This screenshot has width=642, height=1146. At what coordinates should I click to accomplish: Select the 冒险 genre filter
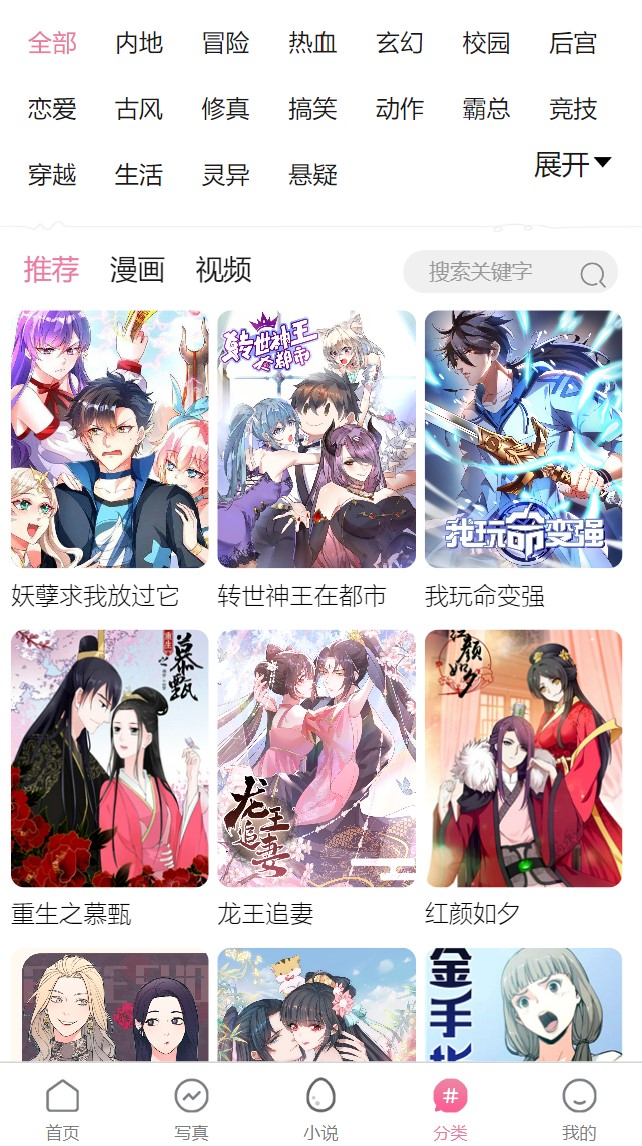pyautogui.click(x=225, y=43)
